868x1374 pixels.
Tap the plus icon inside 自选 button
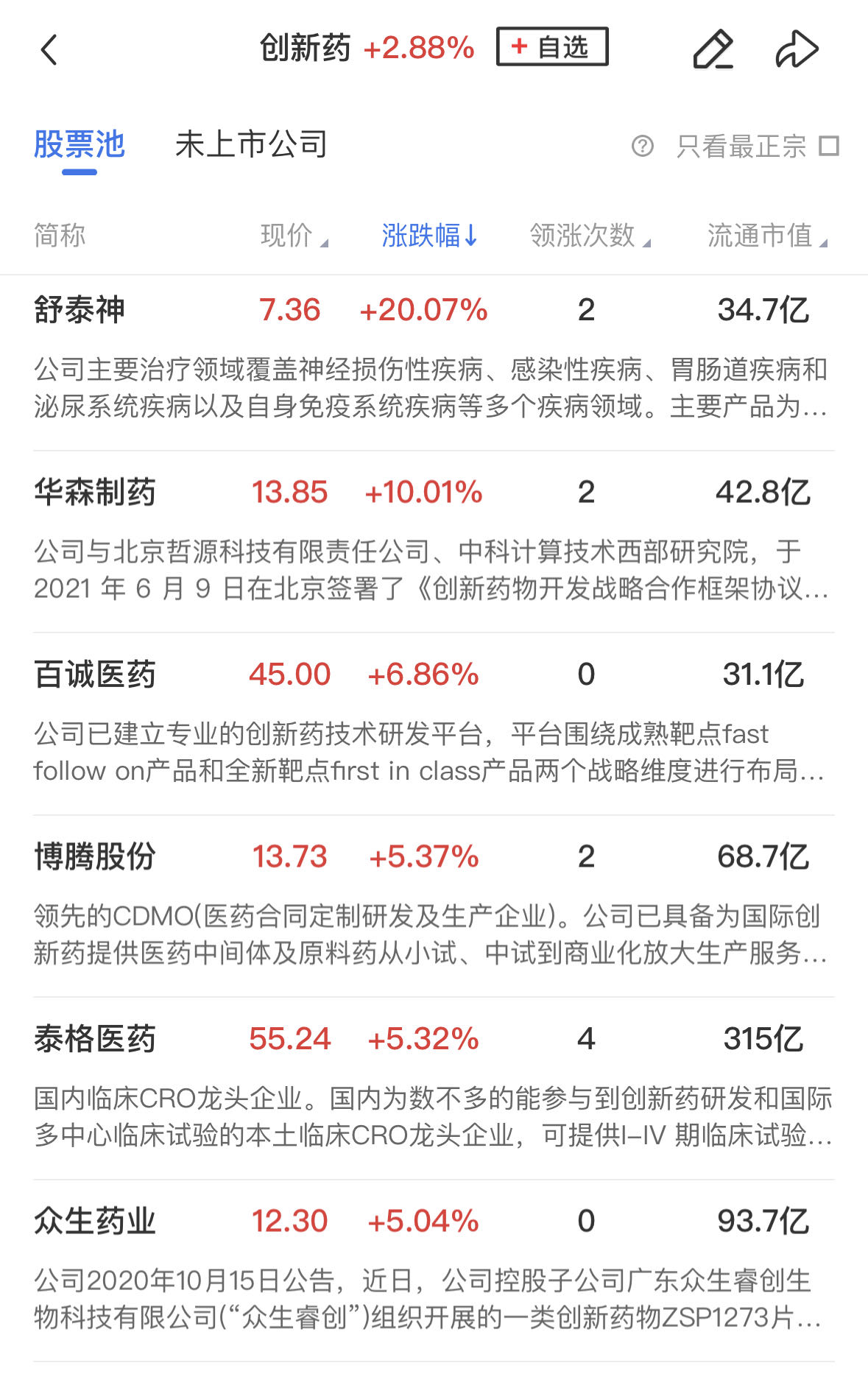point(520,46)
